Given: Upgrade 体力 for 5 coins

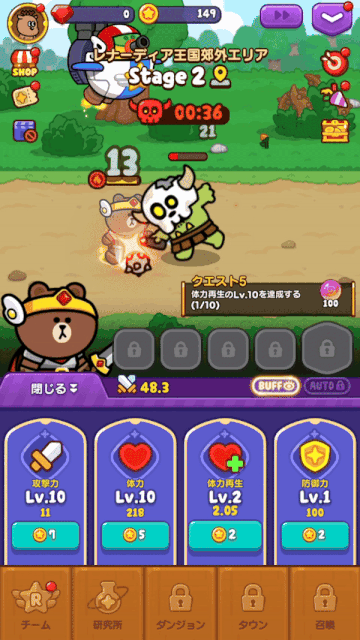Looking at the screenshot, I should [x=135, y=535].
